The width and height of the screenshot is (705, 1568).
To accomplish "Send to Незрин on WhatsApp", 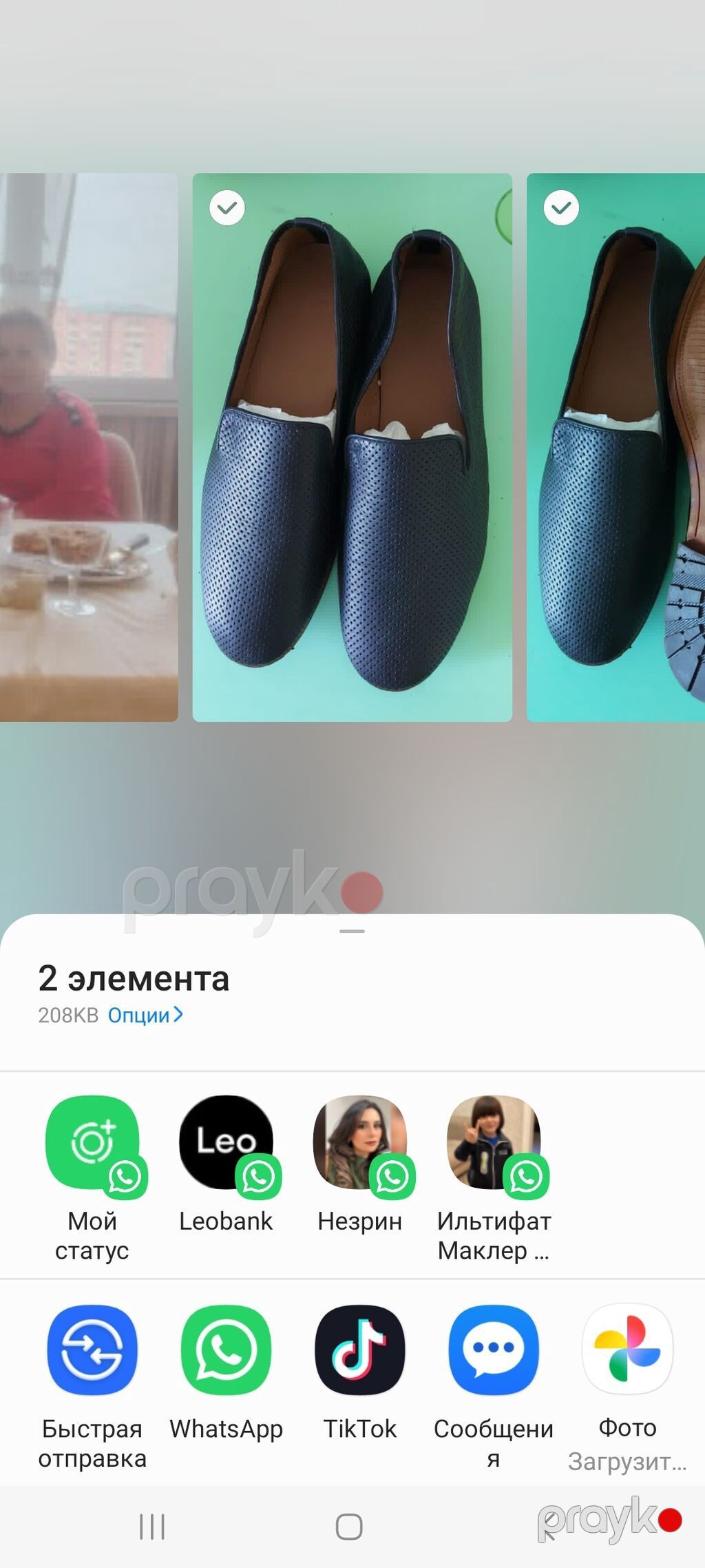I will (x=360, y=1164).
